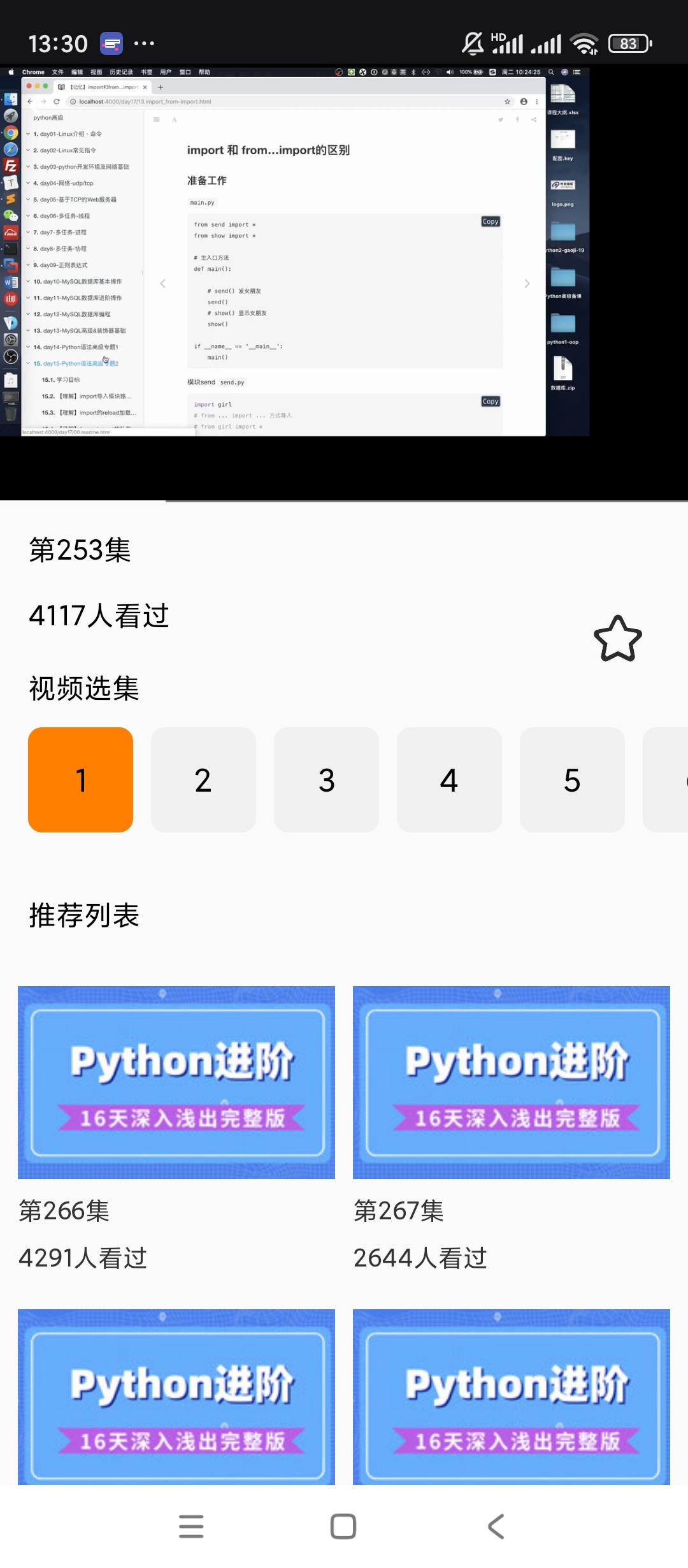Select episode 1 in video selection
The image size is (688, 1568).
coord(81,780)
